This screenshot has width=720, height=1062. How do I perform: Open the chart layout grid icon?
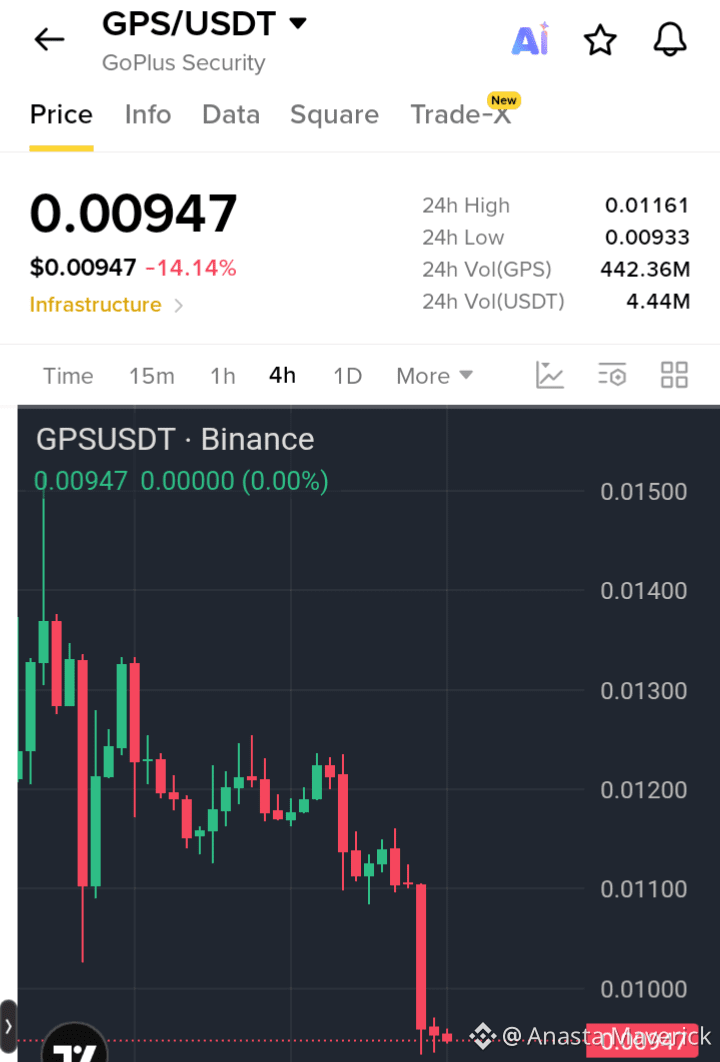674,375
